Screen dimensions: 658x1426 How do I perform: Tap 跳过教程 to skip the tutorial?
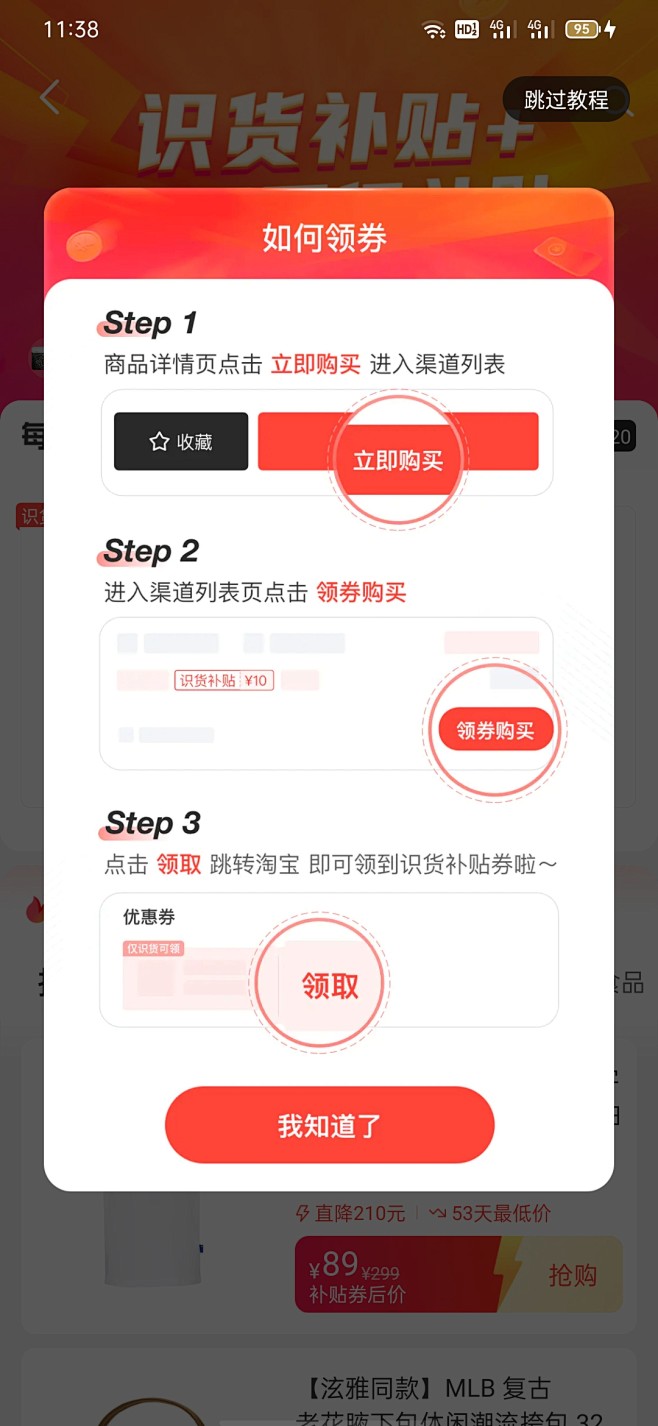[566, 100]
